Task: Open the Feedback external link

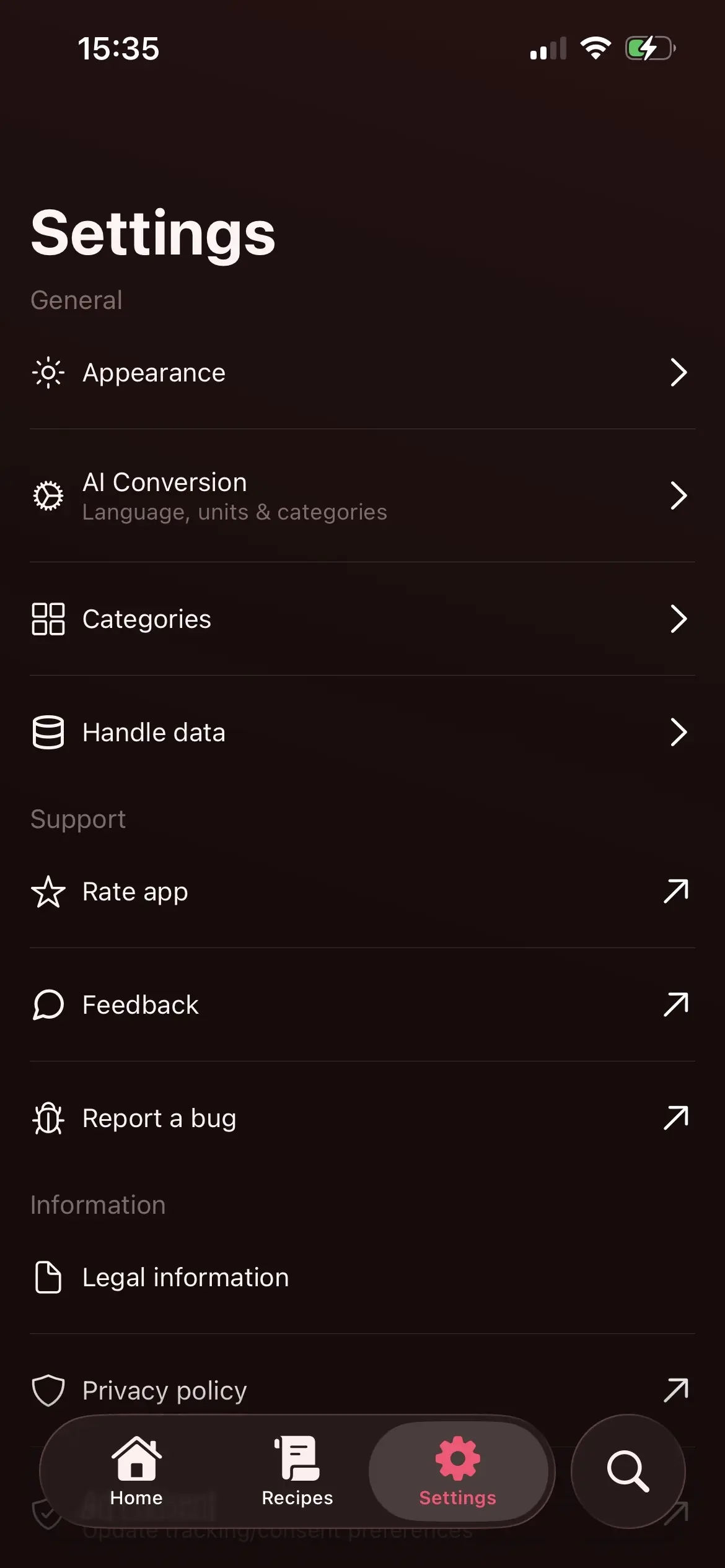Action: coord(677,1005)
